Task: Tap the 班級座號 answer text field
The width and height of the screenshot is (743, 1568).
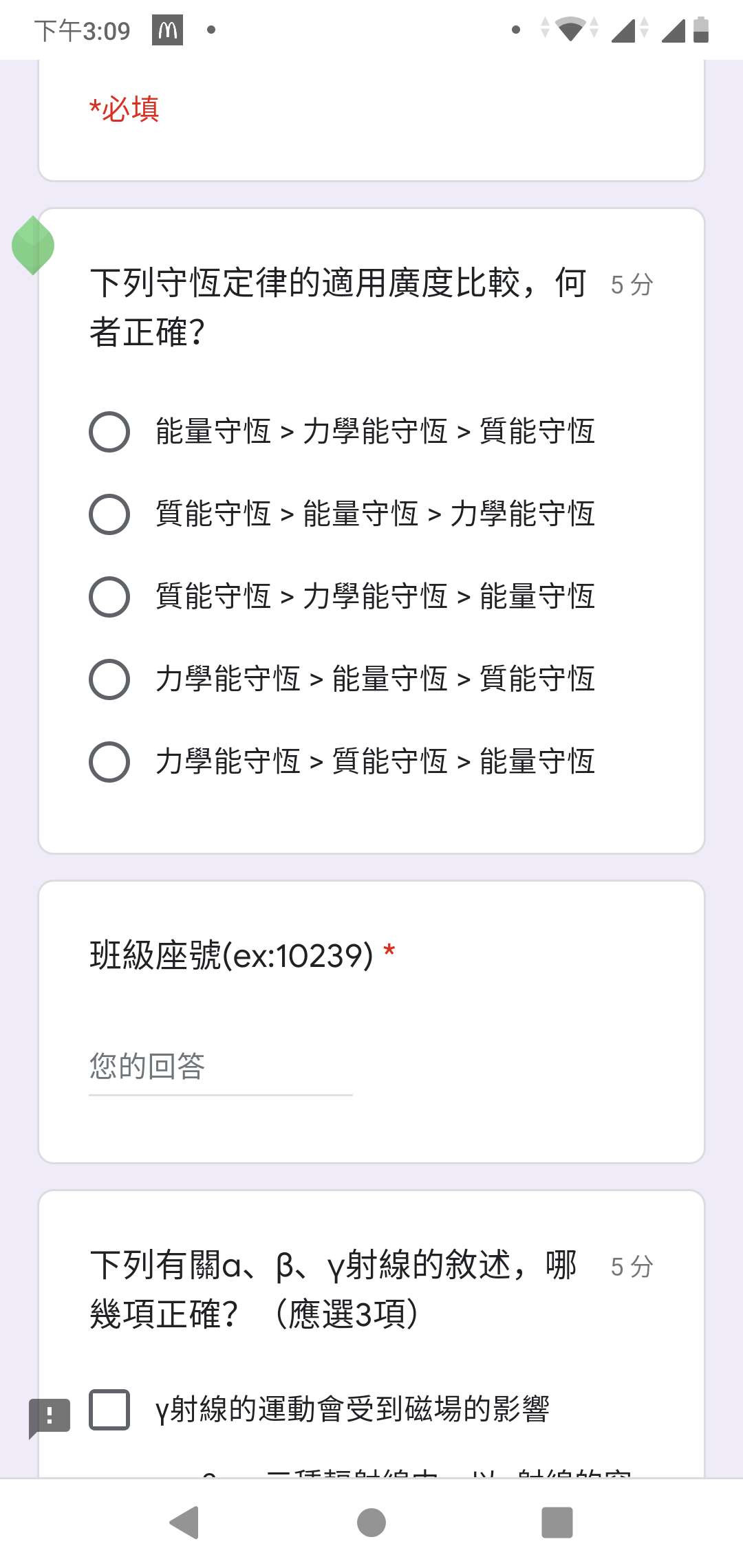Action: click(220, 1067)
